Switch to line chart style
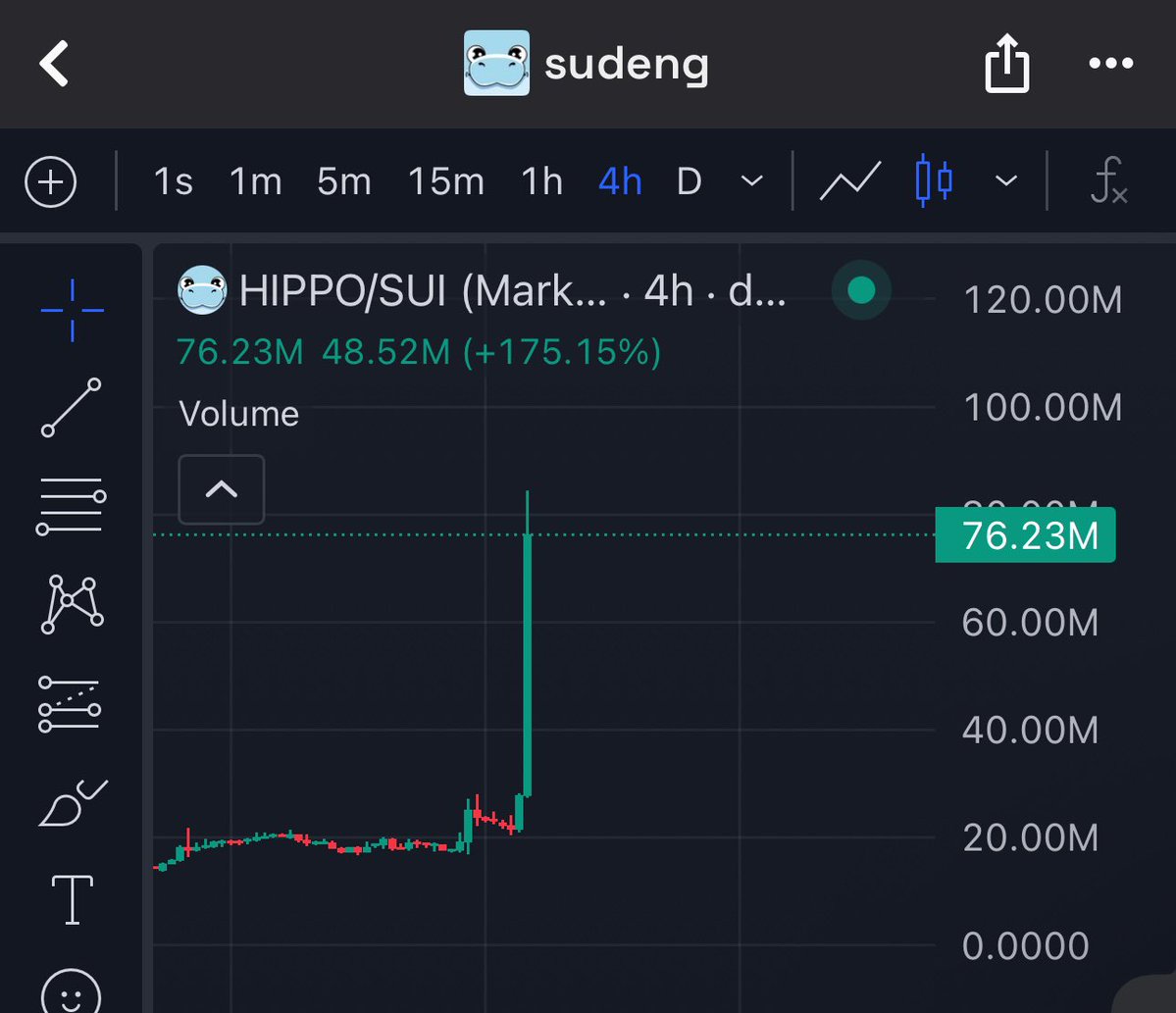This screenshot has height=1013, width=1176. [849, 182]
